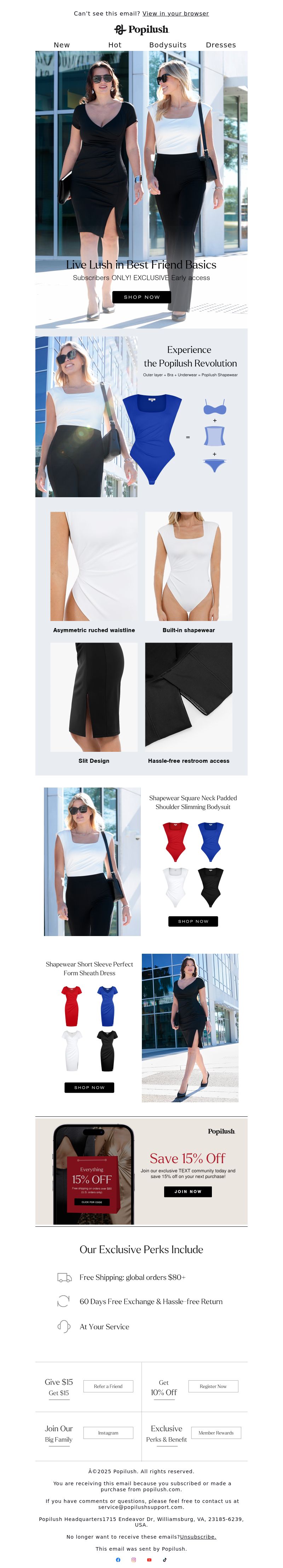Shop the Short Sleeve Sheath Dress

(89, 1088)
